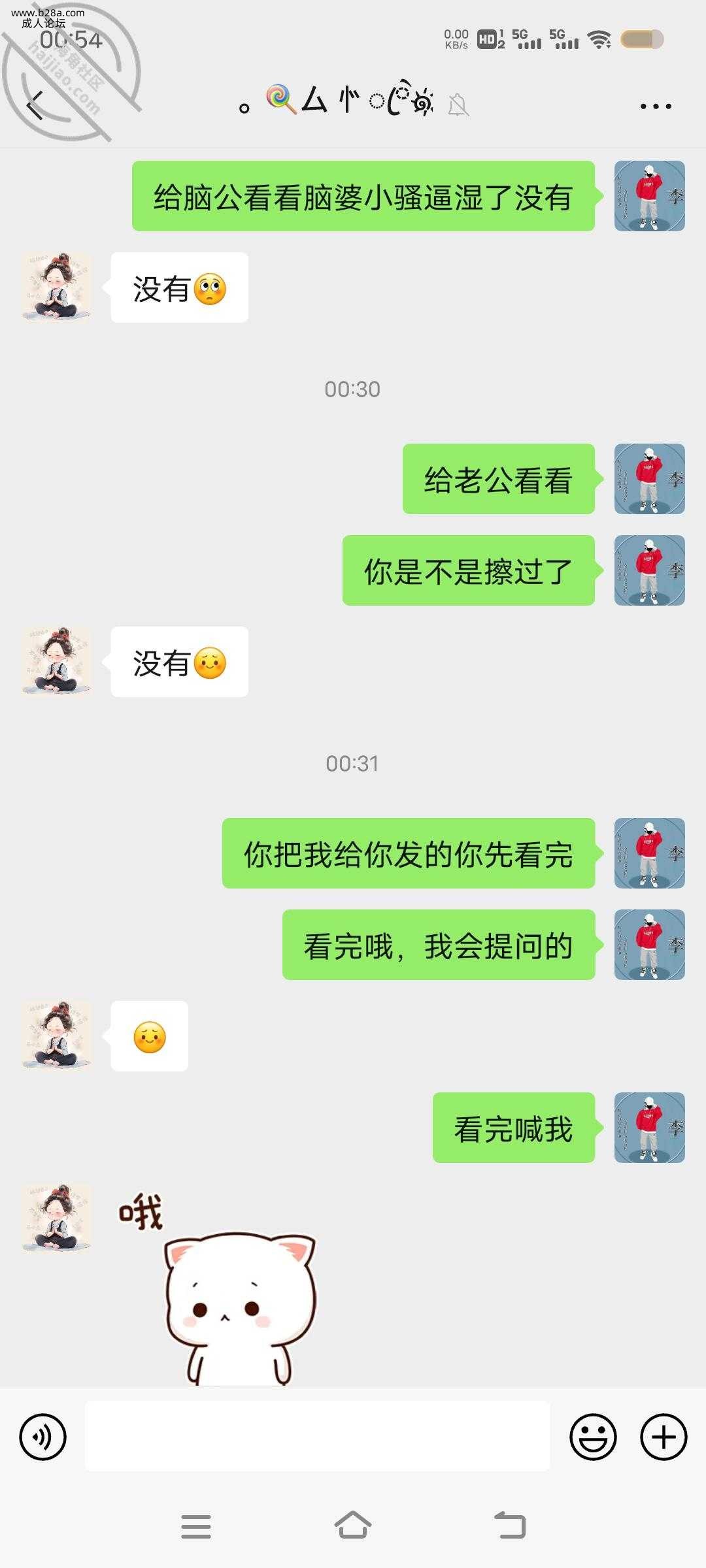Viewport: 706px width, 1568px height.
Task: Open the system recent apps view
Action: pyautogui.click(x=196, y=1527)
